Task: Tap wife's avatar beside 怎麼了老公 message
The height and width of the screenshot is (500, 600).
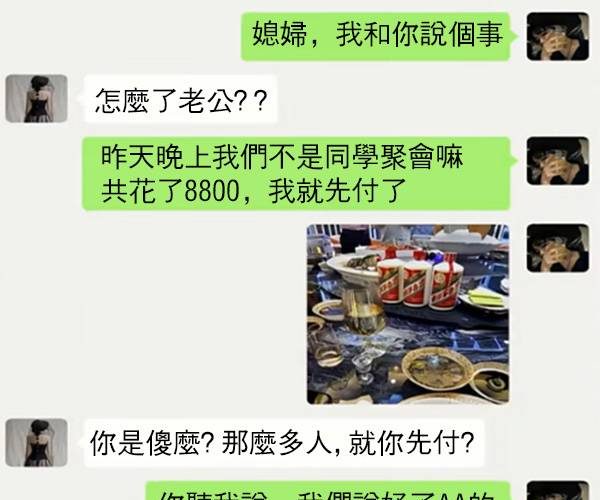Action: (x=37, y=99)
